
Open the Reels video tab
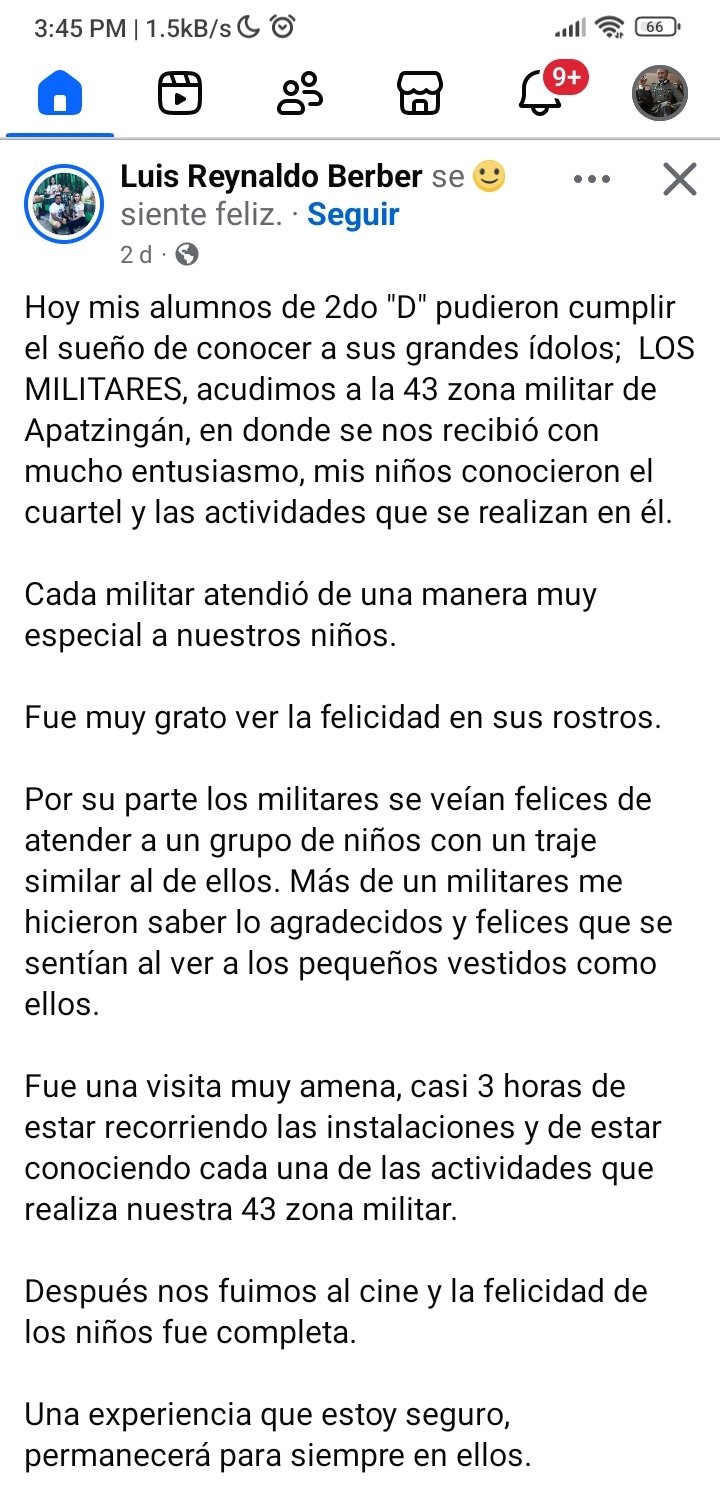(x=180, y=95)
